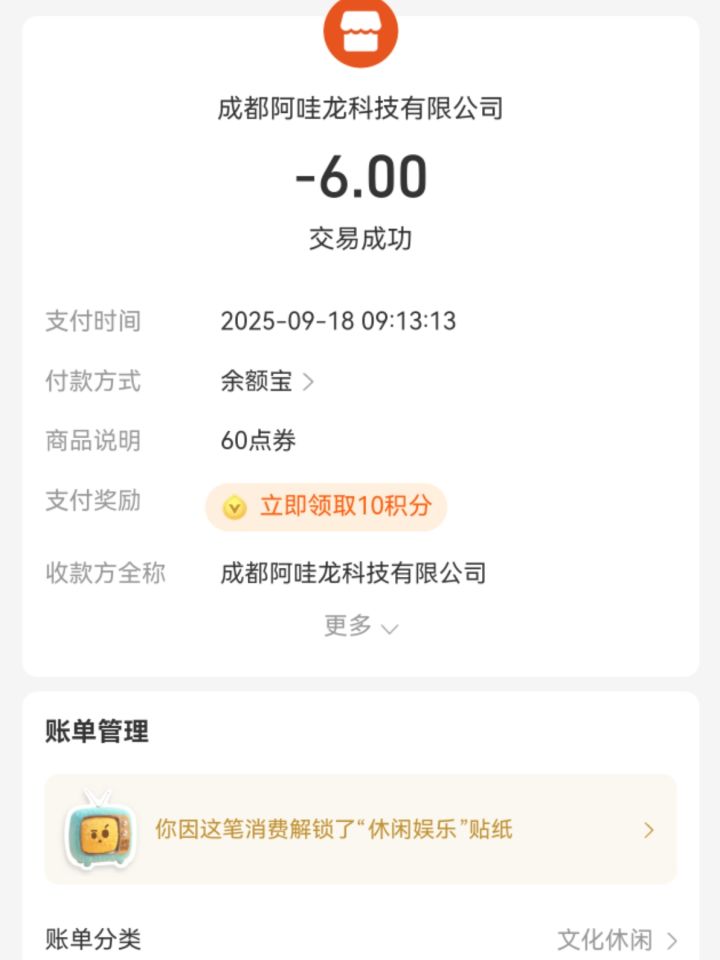The image size is (720, 960).
Task: Expand the 余额宝 payment method row
Action: tap(270, 381)
